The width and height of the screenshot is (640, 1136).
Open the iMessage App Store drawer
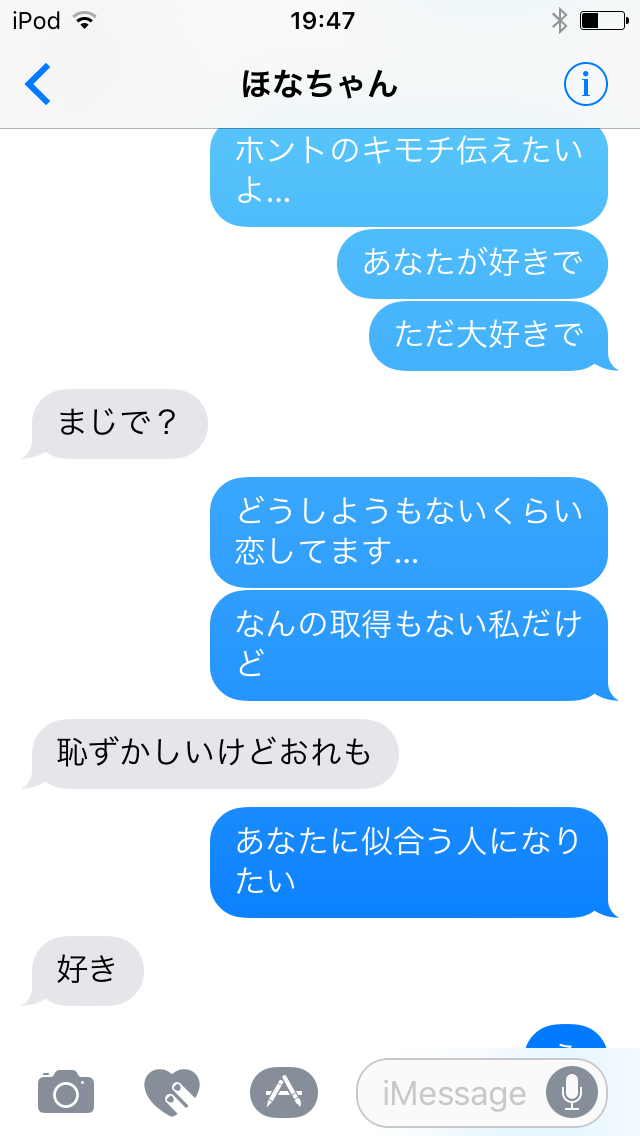(283, 1092)
